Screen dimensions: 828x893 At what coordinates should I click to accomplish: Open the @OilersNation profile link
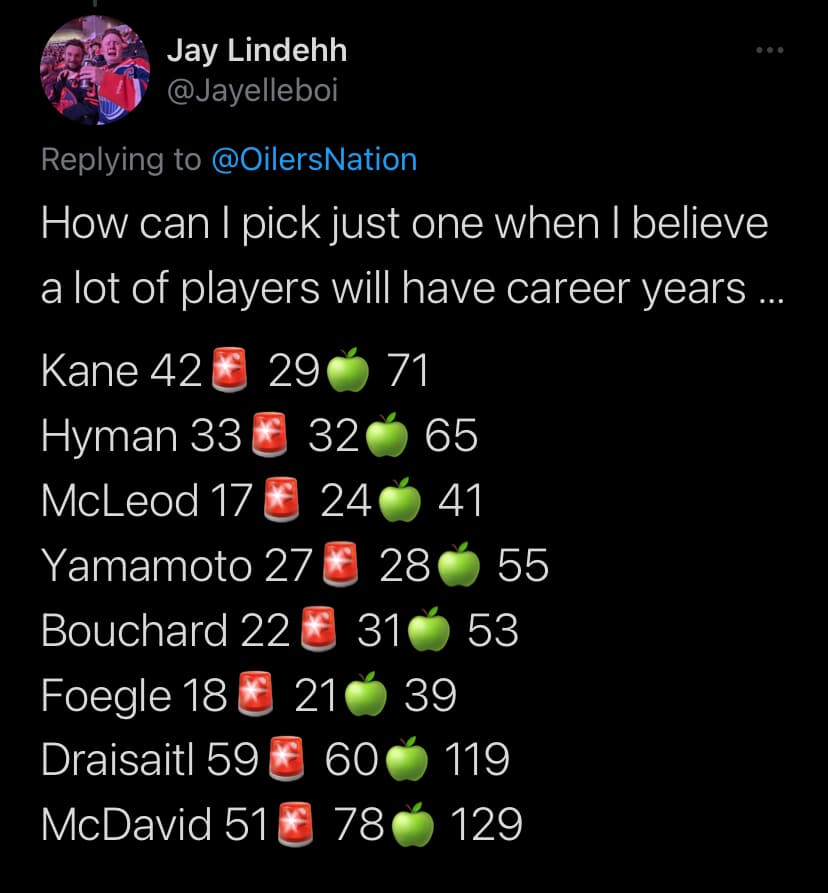tap(314, 159)
